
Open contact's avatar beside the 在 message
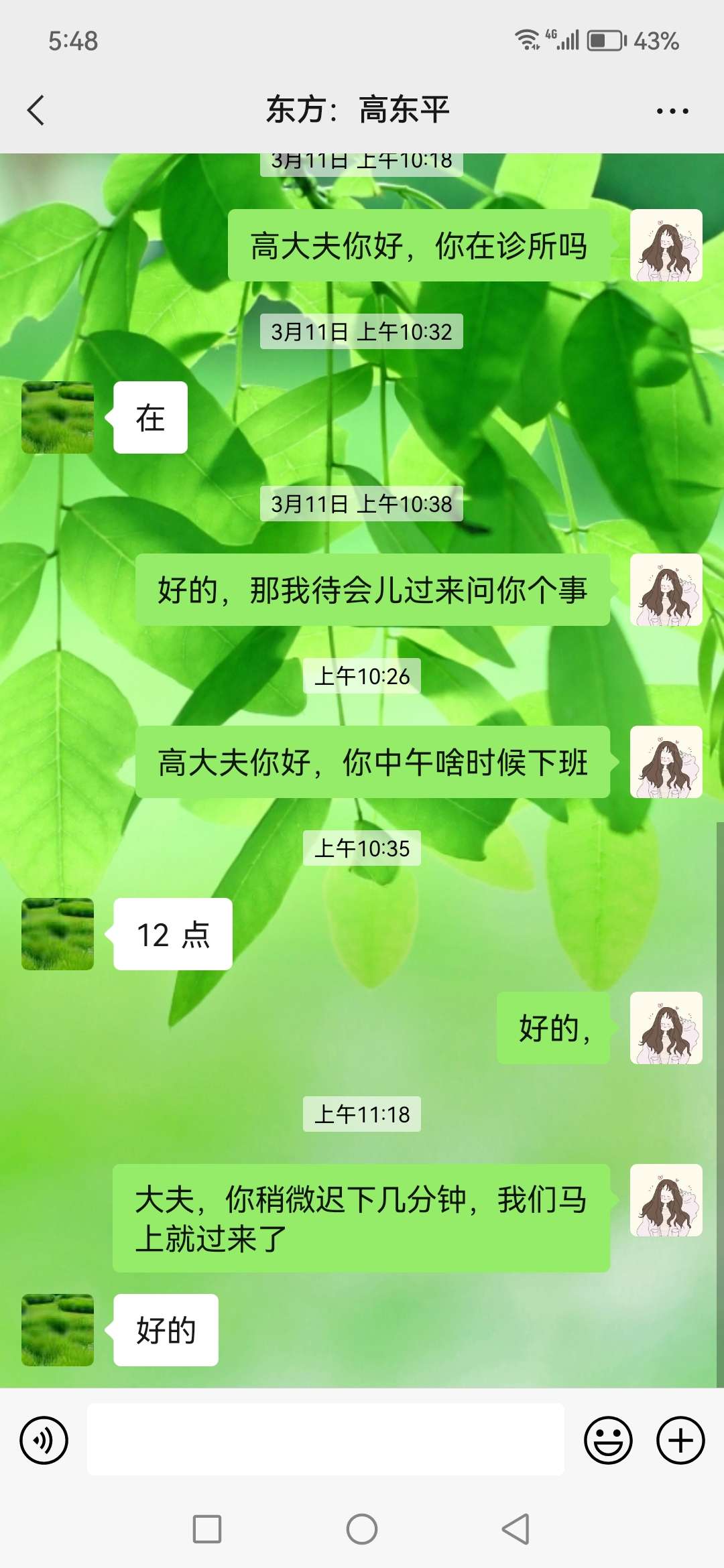58,417
